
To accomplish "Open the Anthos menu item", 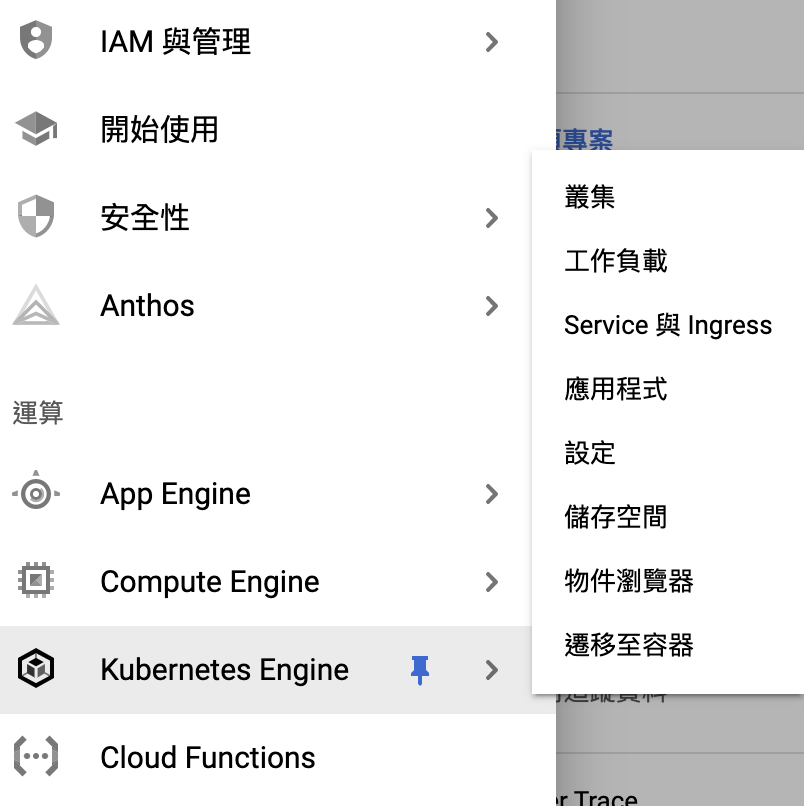I will (x=148, y=306).
